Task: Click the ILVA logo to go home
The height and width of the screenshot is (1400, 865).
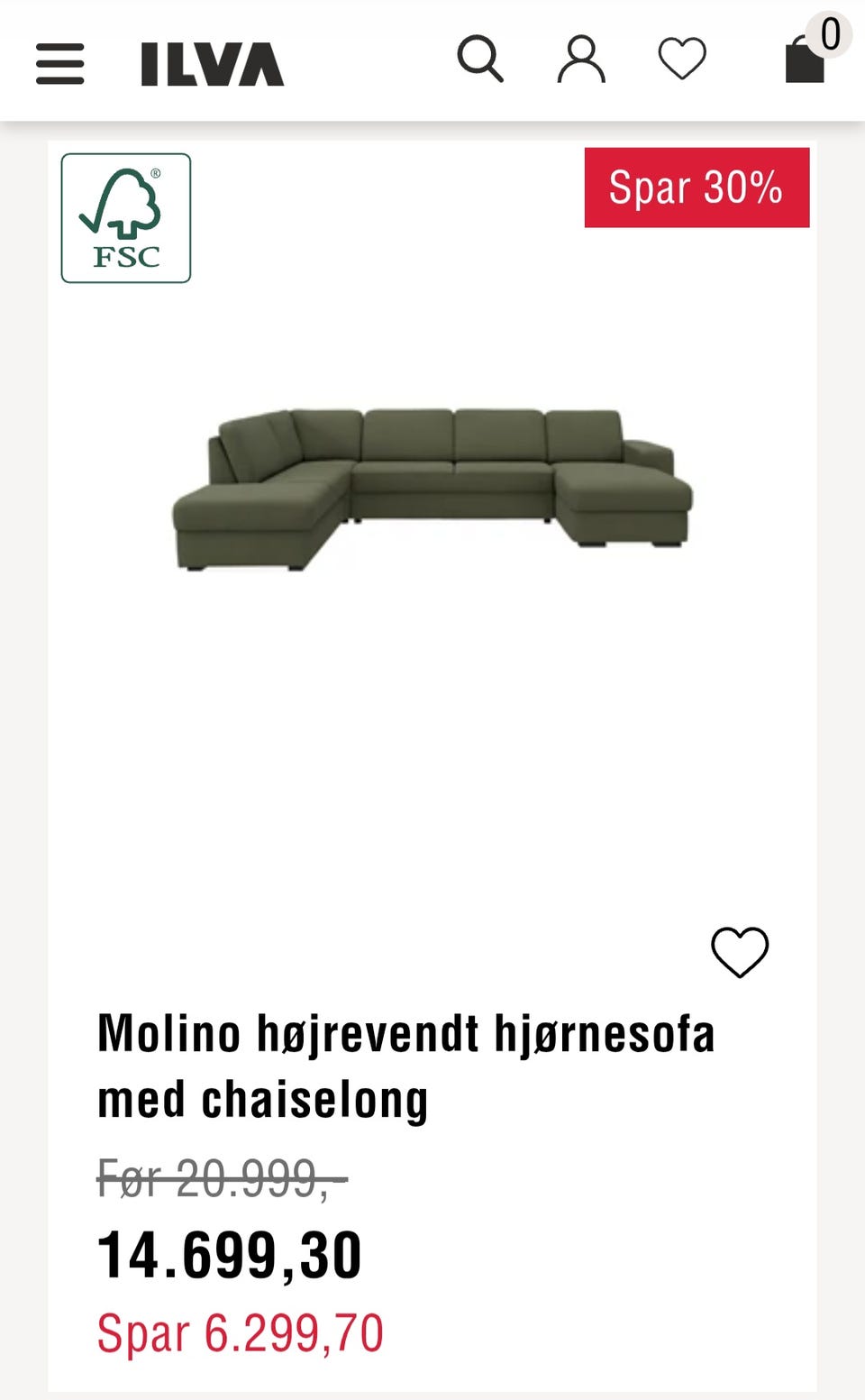Action: point(207,63)
